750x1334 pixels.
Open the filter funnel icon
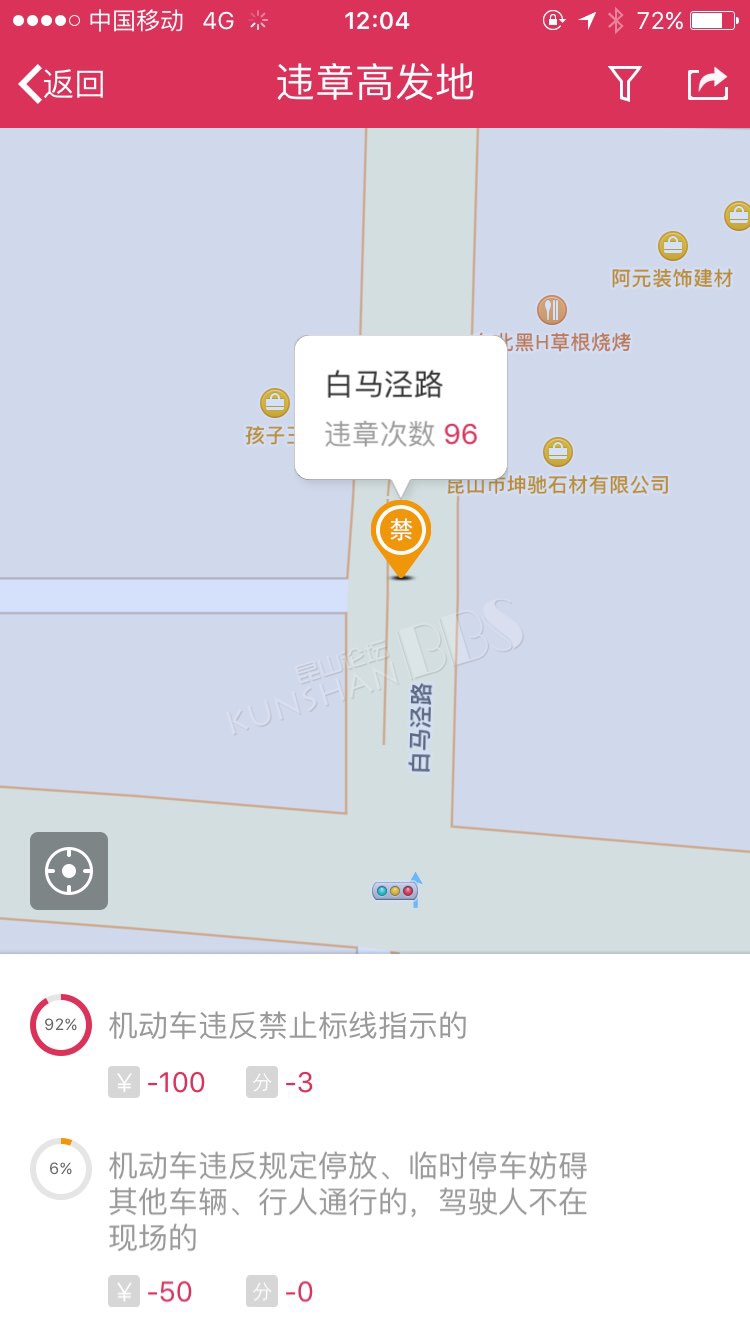(624, 84)
